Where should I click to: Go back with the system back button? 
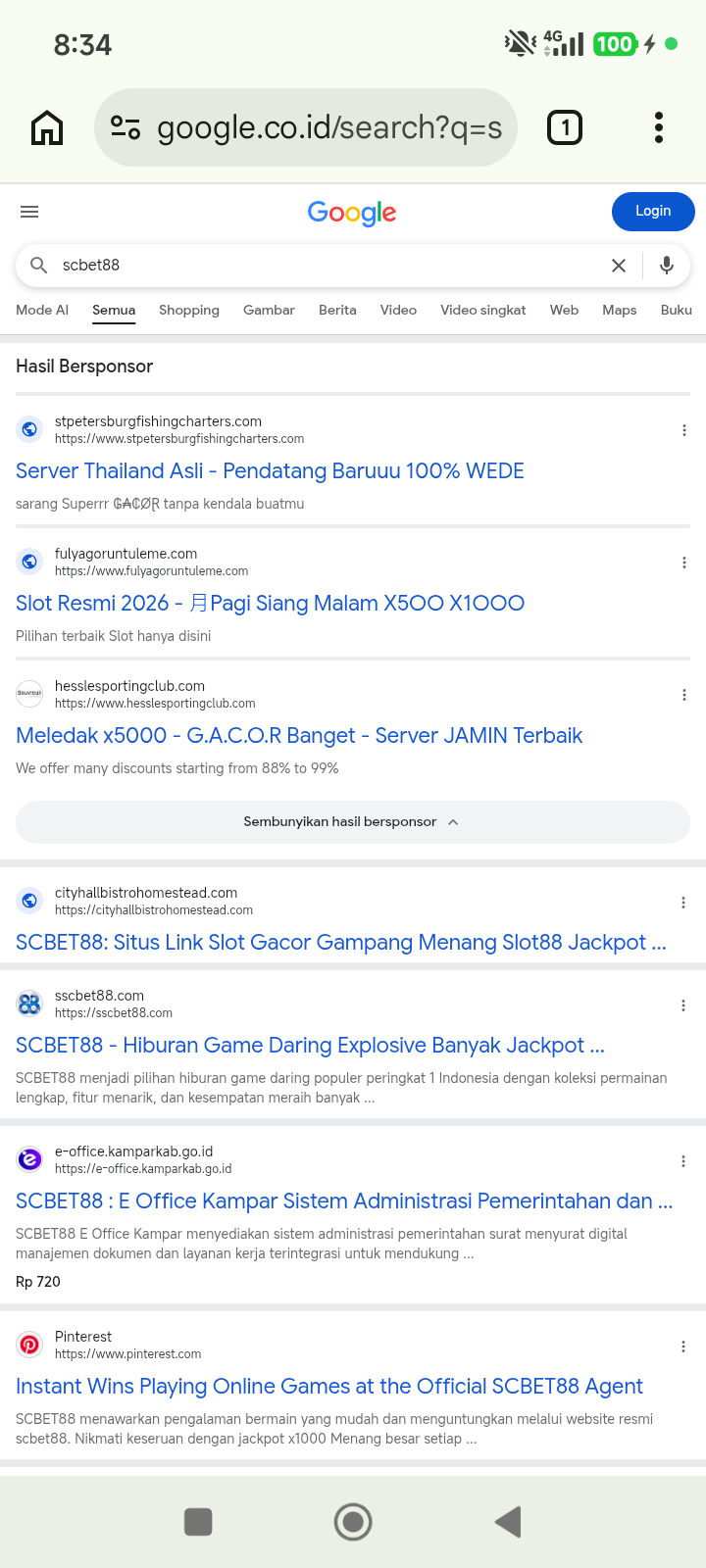(508, 1522)
